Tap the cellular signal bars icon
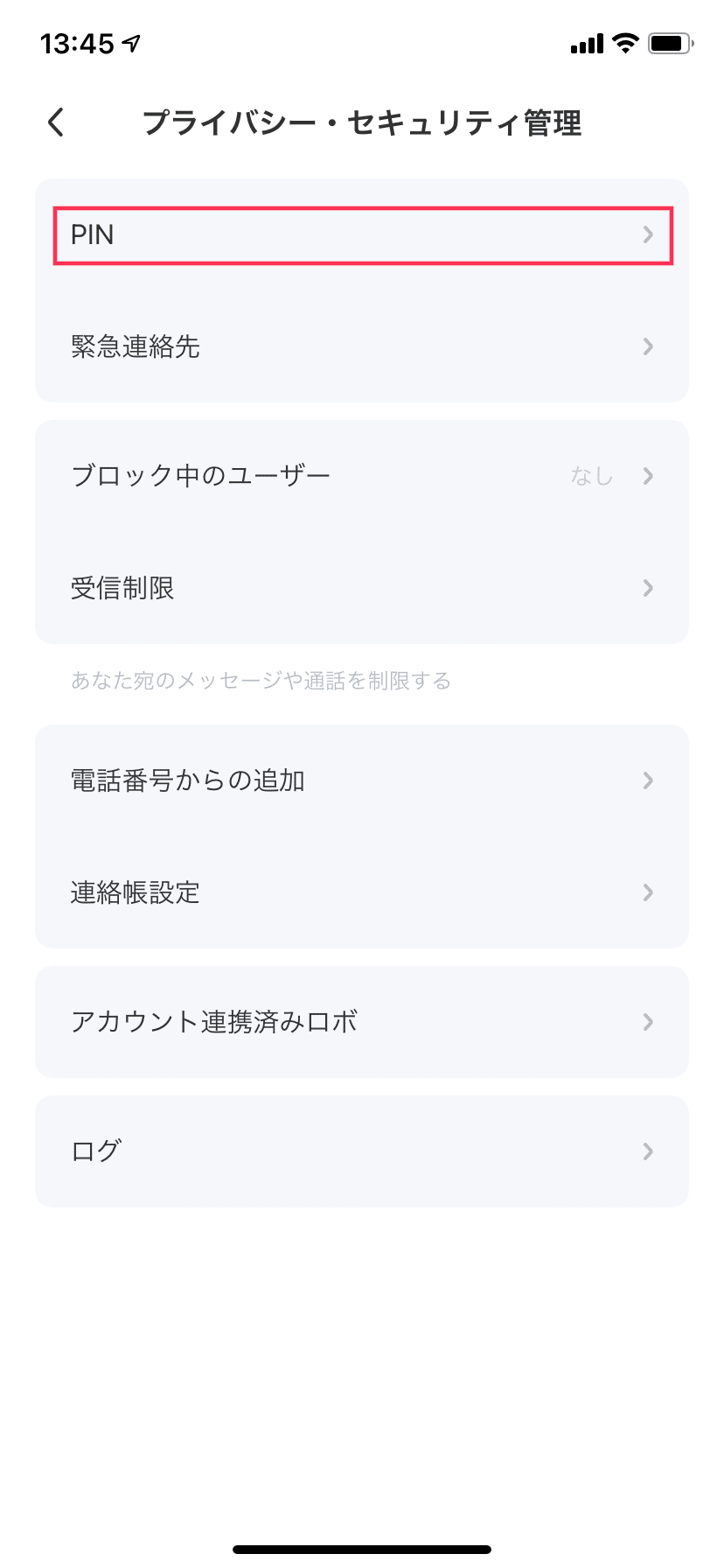 pos(588,42)
